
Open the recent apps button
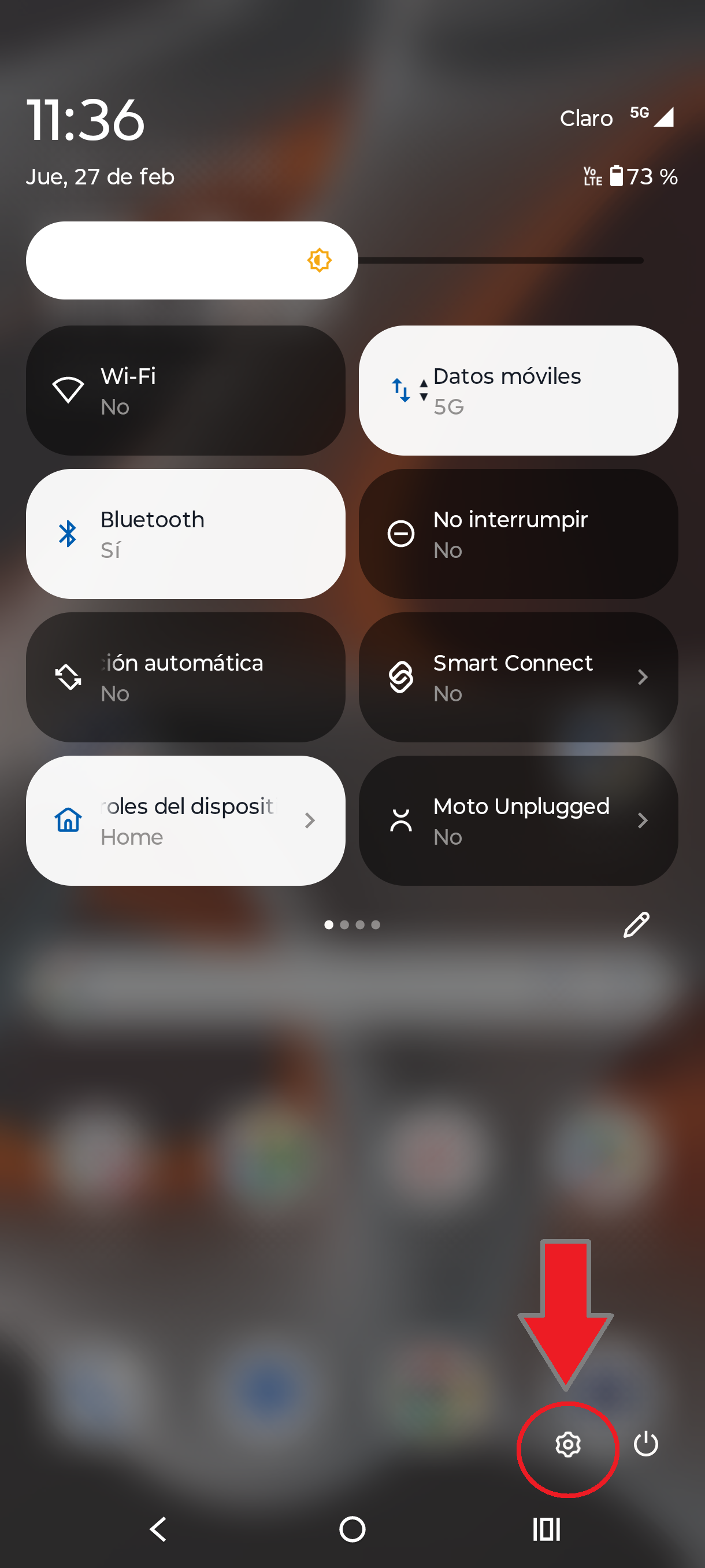click(x=546, y=1529)
